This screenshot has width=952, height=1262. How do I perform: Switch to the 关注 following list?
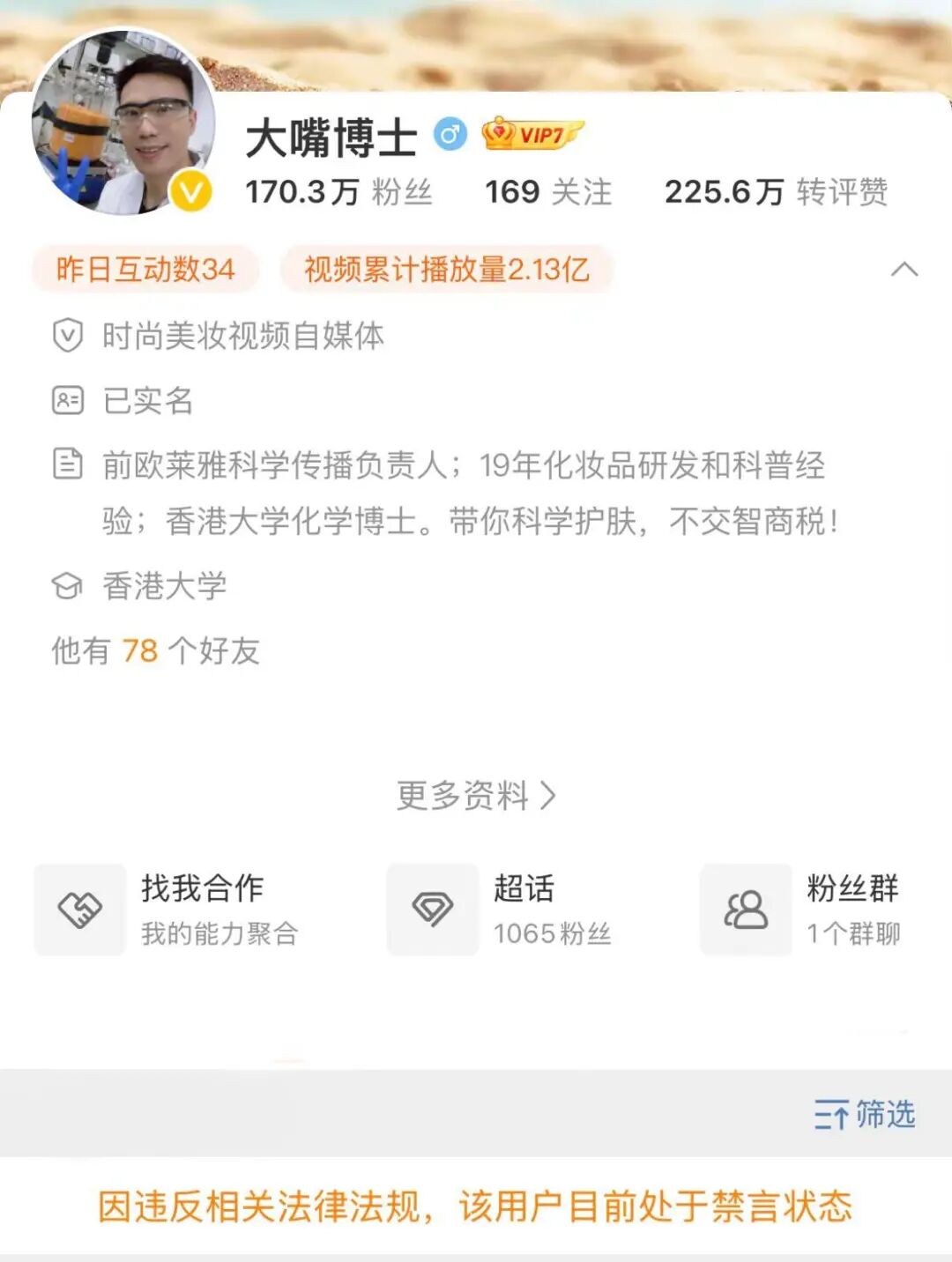548,191
